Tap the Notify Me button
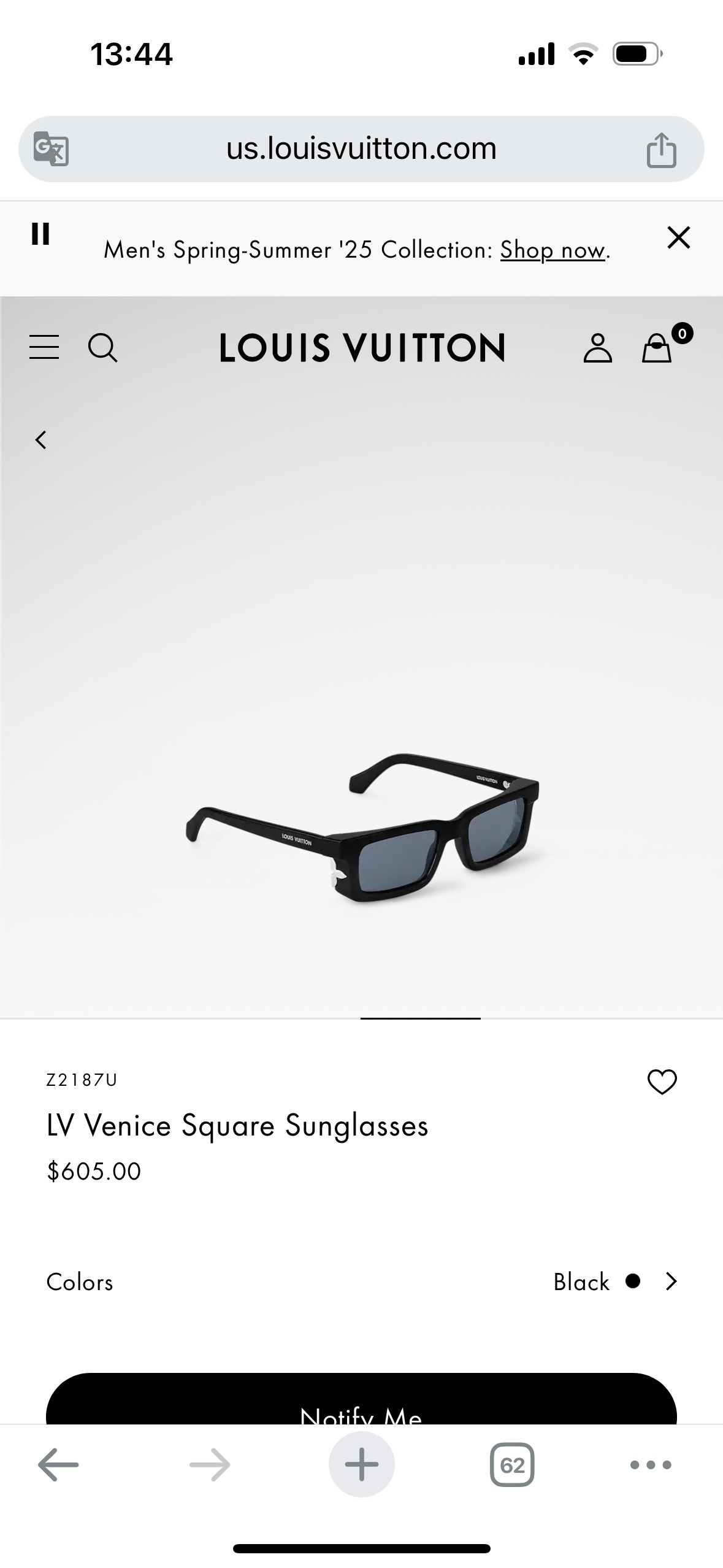Screen dimensions: 723x1568 coord(361,1405)
